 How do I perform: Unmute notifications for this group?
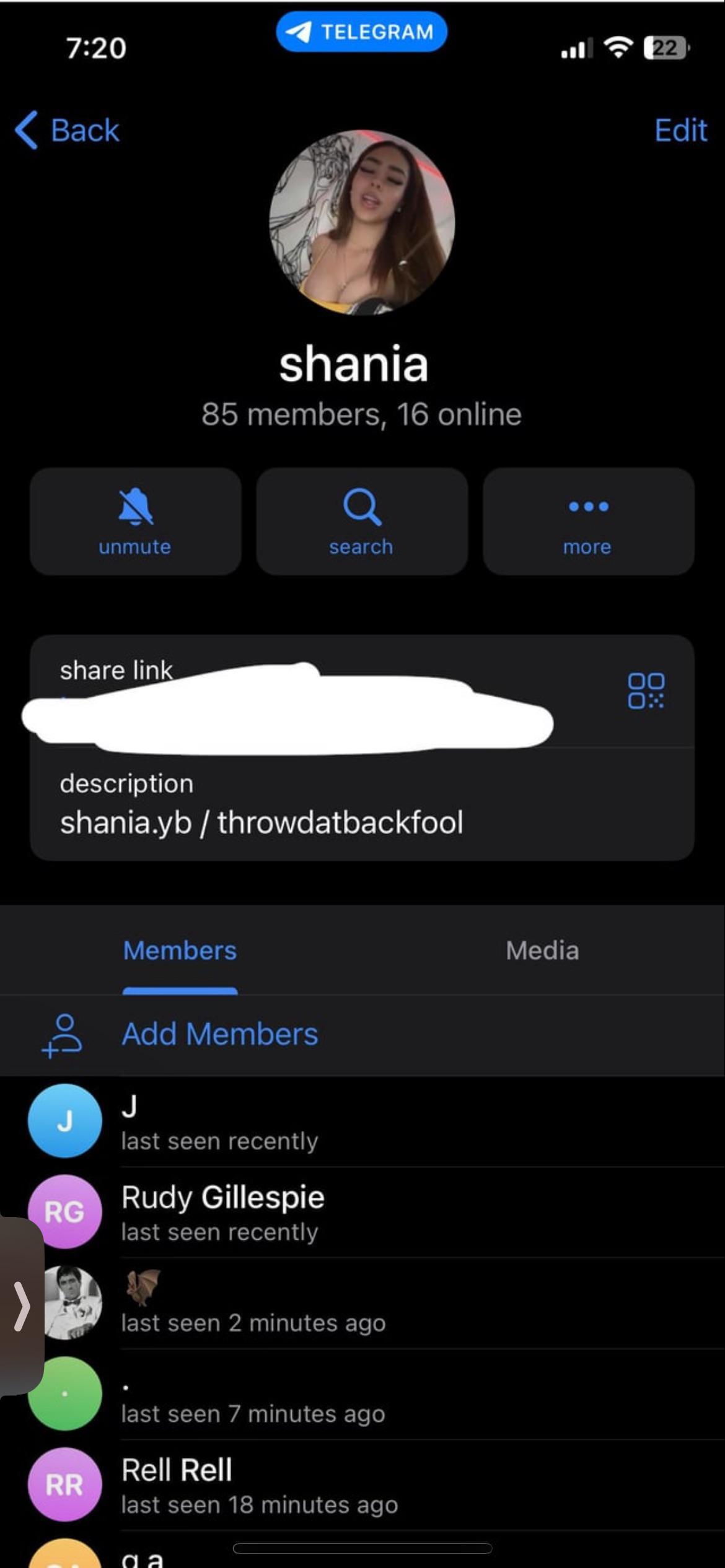point(135,521)
